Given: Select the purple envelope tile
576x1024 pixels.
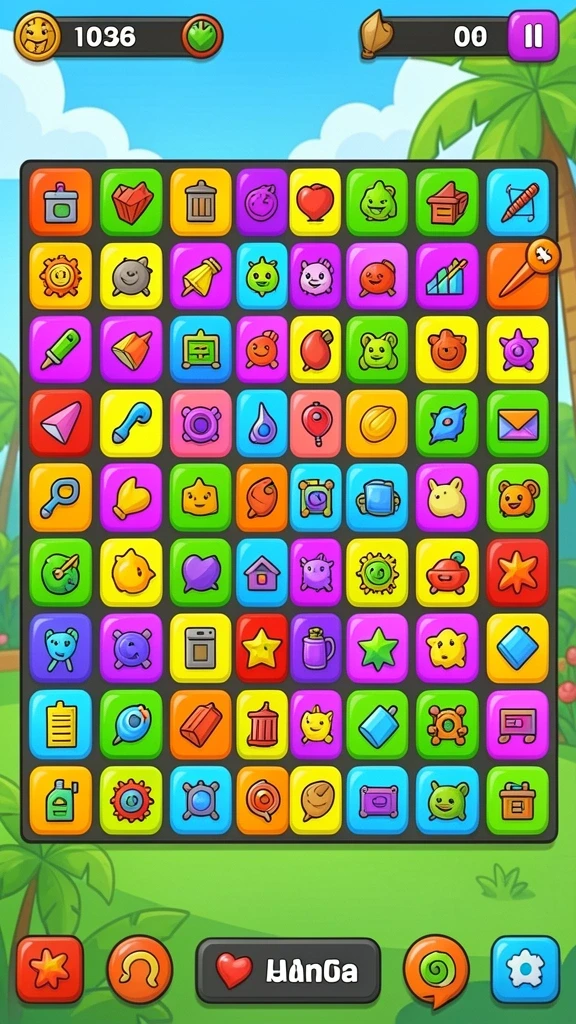Looking at the screenshot, I should (518, 424).
